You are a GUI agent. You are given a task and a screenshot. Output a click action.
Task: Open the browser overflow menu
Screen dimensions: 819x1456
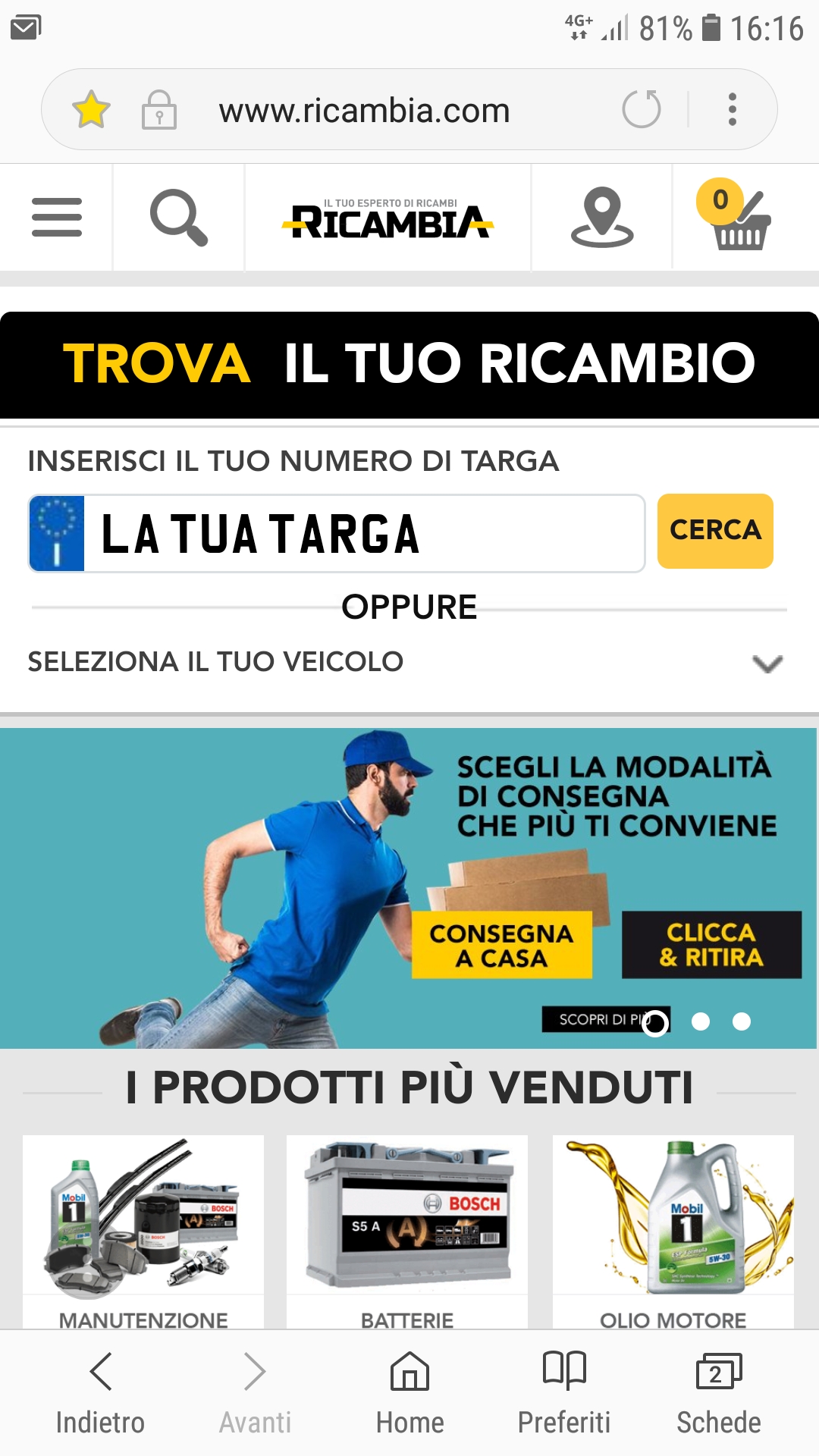[x=732, y=109]
